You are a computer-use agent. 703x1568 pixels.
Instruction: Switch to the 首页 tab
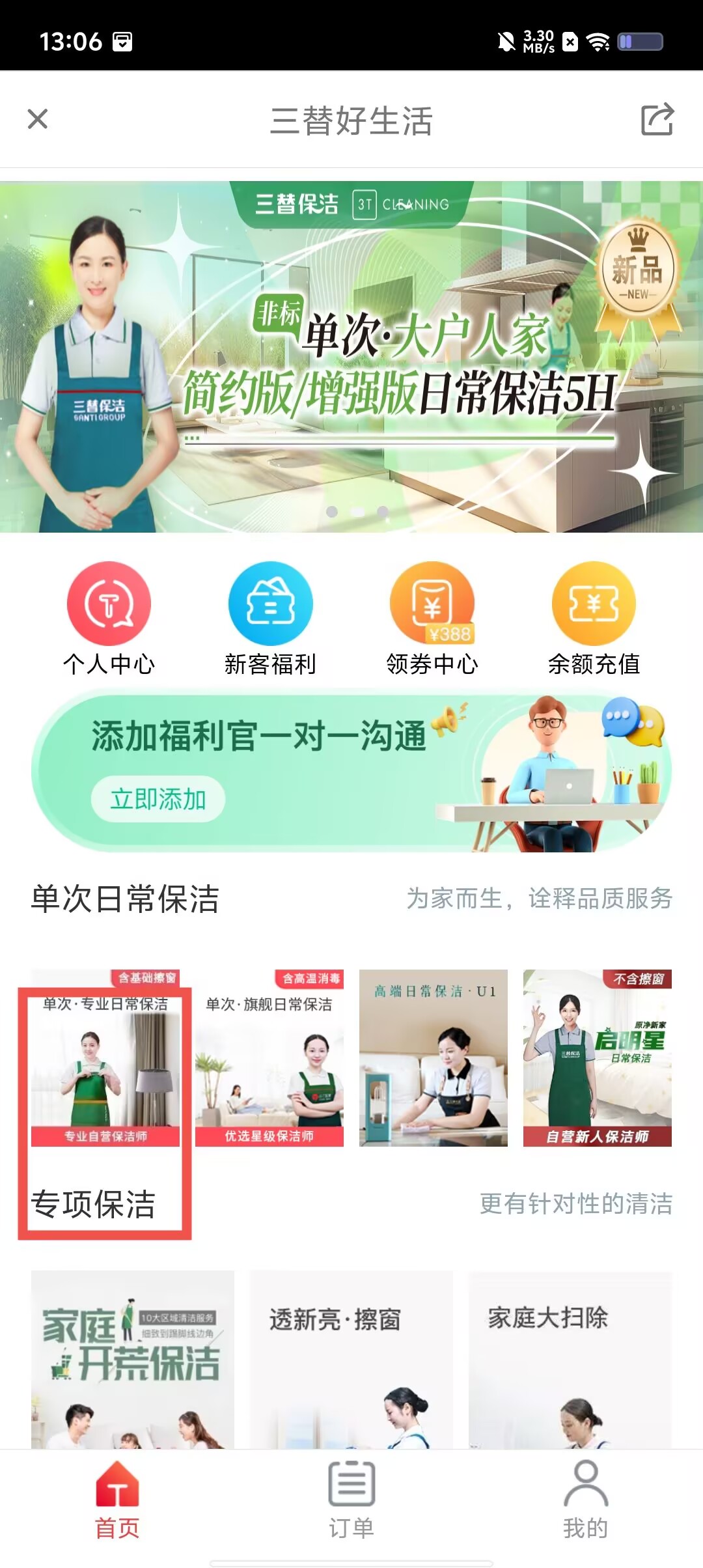coord(117,1500)
